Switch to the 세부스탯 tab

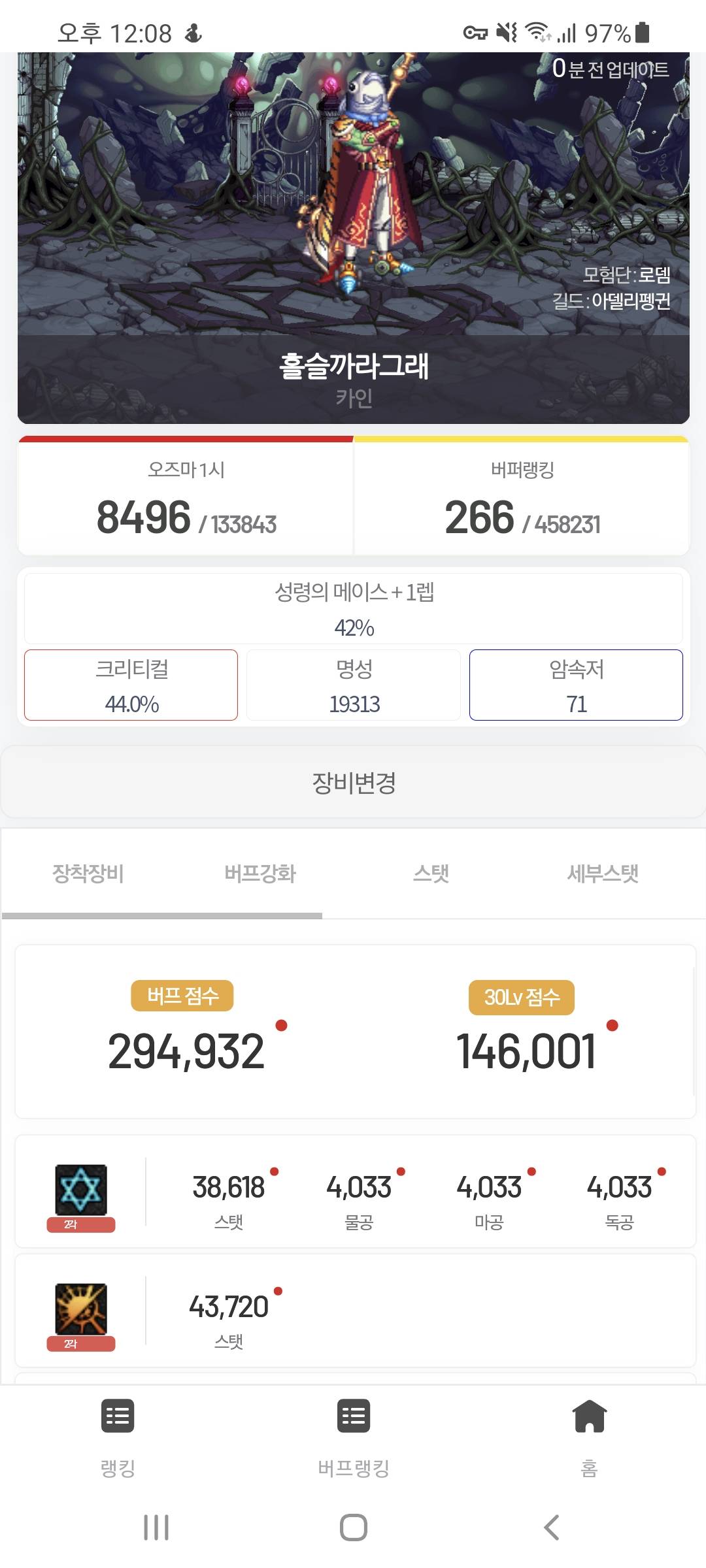pyautogui.click(x=602, y=874)
